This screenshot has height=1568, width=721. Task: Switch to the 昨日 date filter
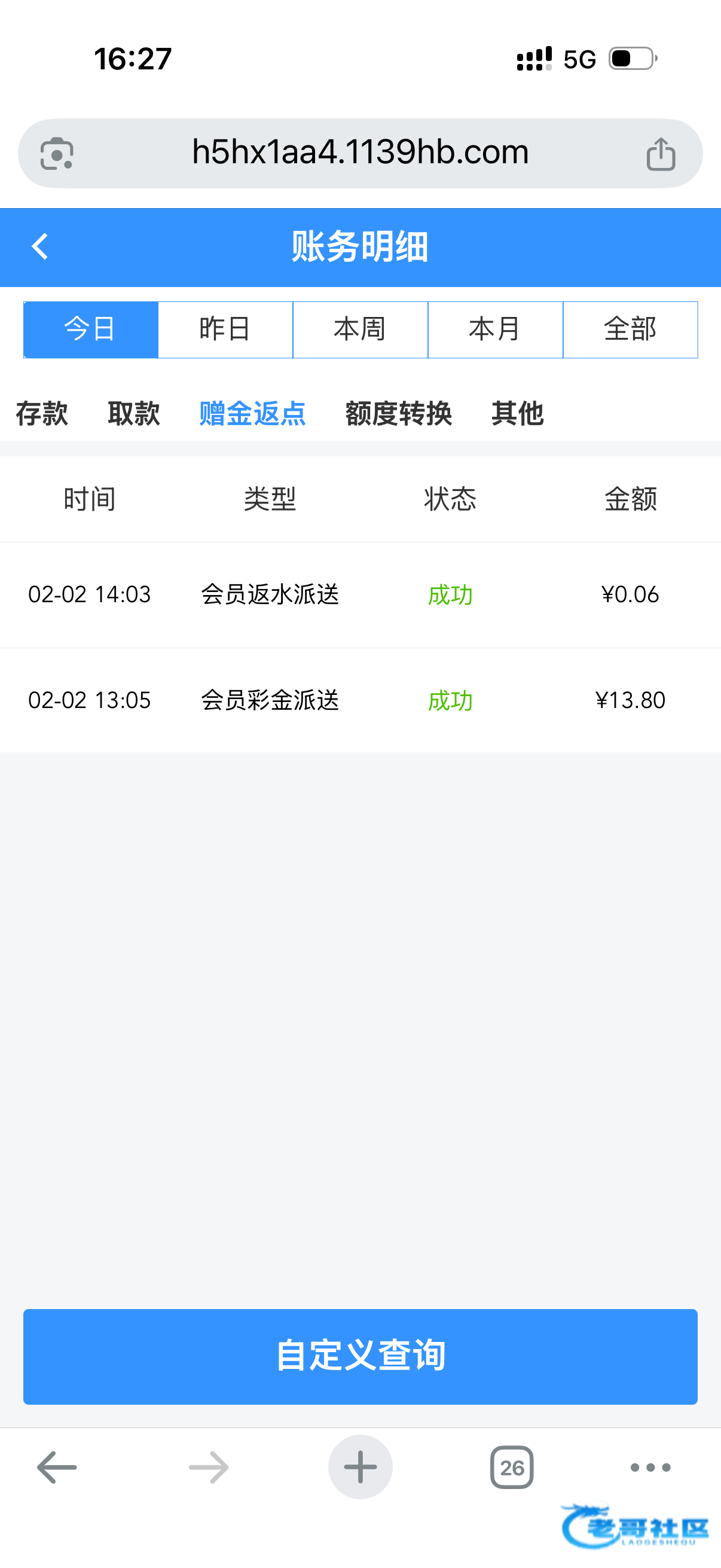[225, 330]
